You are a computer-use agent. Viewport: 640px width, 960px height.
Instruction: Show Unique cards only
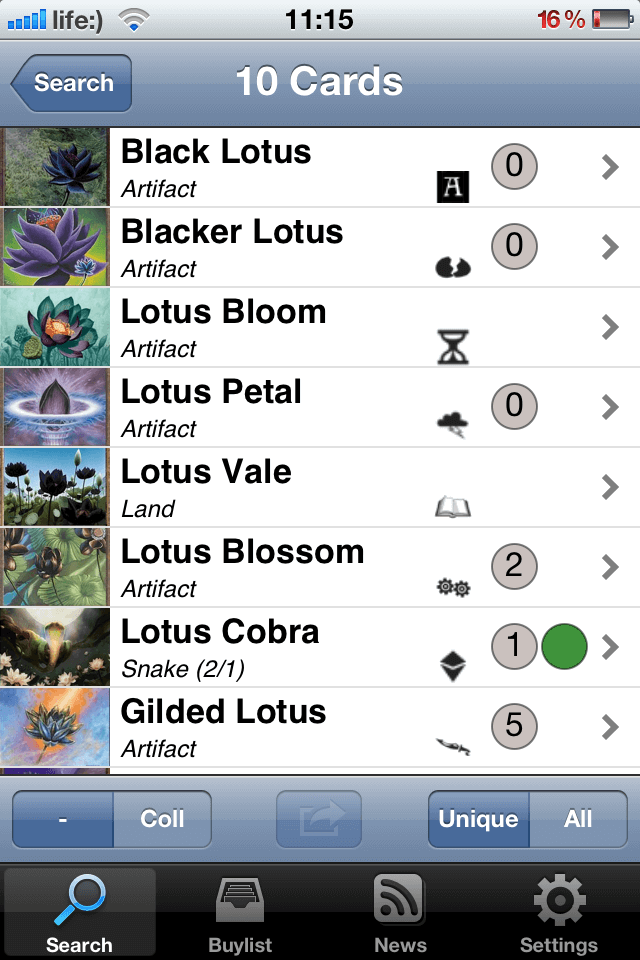478,819
